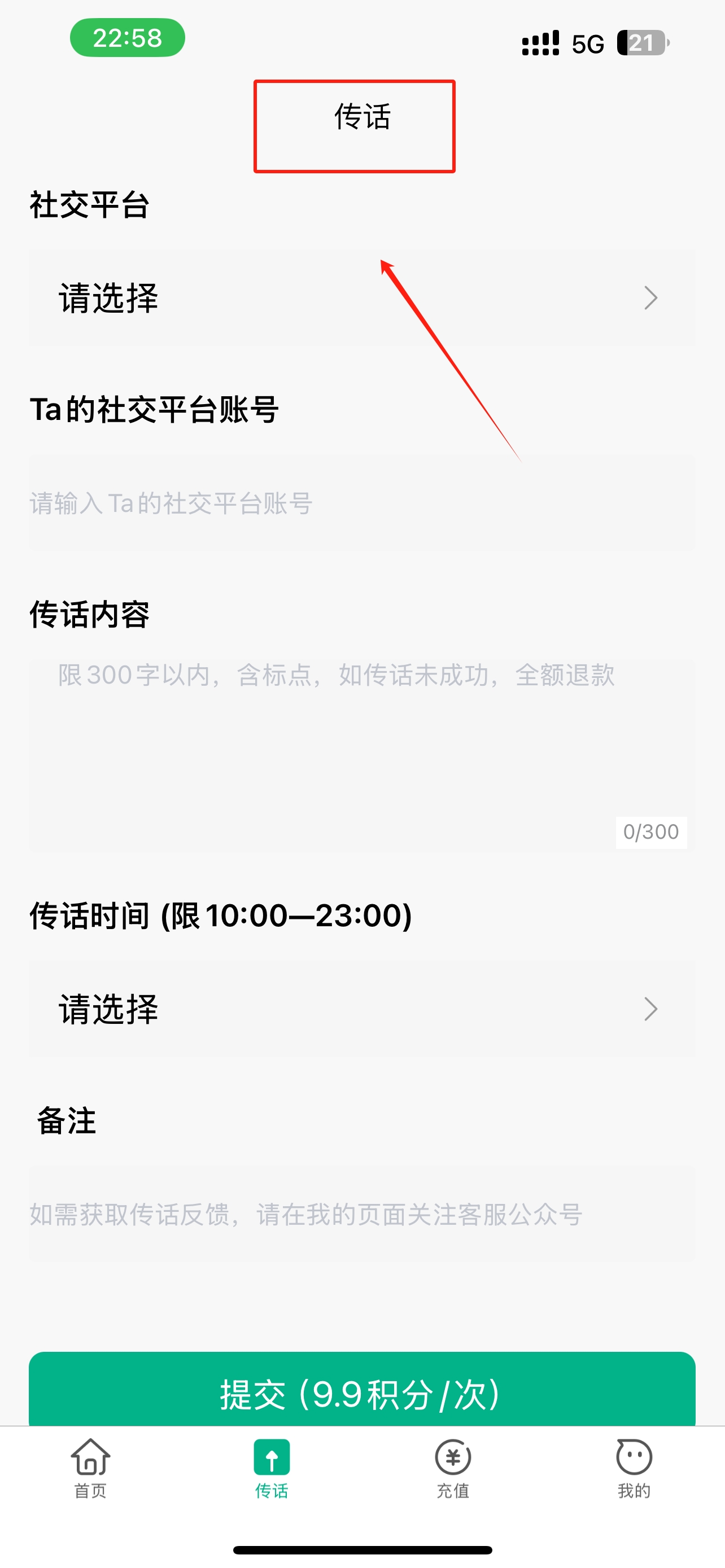Screen dimensions: 725x1568
Task: Submit the message with 提交 (9.9积分/次)
Action: point(361,1392)
